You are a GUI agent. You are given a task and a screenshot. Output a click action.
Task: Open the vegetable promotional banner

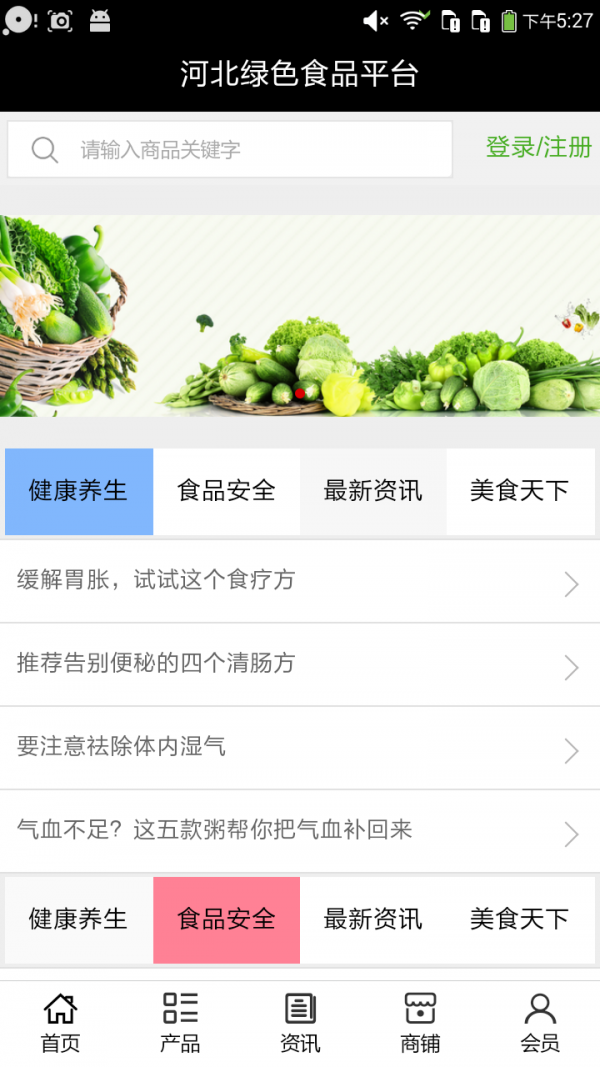click(x=300, y=315)
